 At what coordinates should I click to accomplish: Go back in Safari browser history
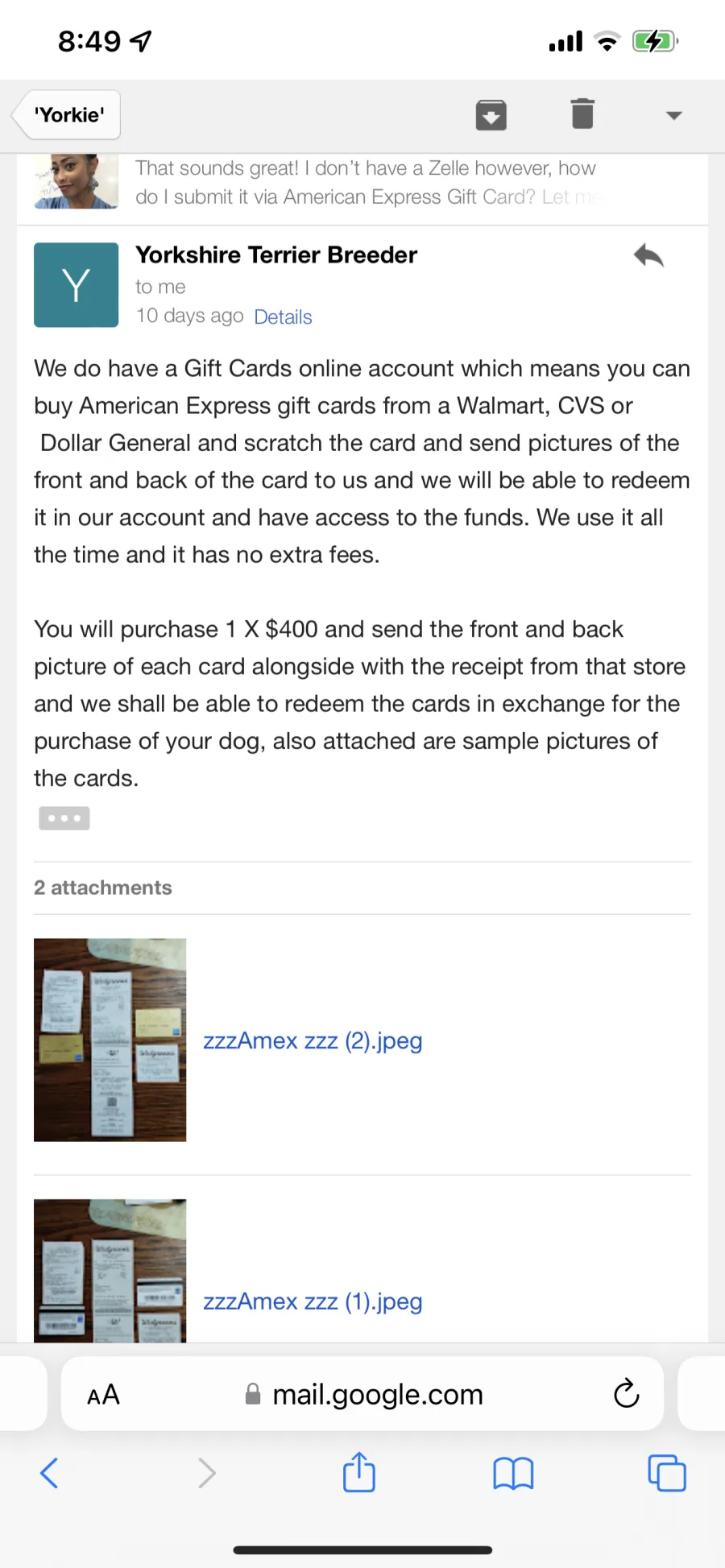point(49,1473)
